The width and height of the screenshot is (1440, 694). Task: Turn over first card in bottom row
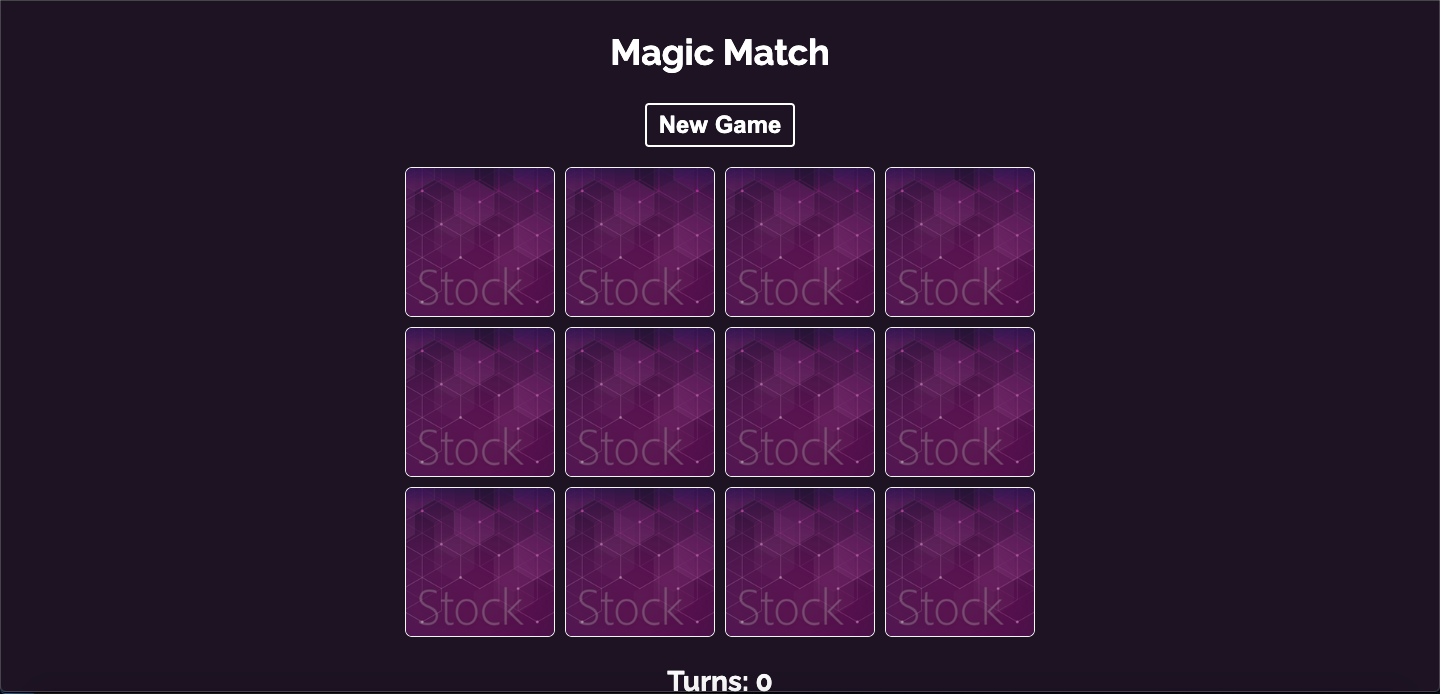tap(480, 562)
